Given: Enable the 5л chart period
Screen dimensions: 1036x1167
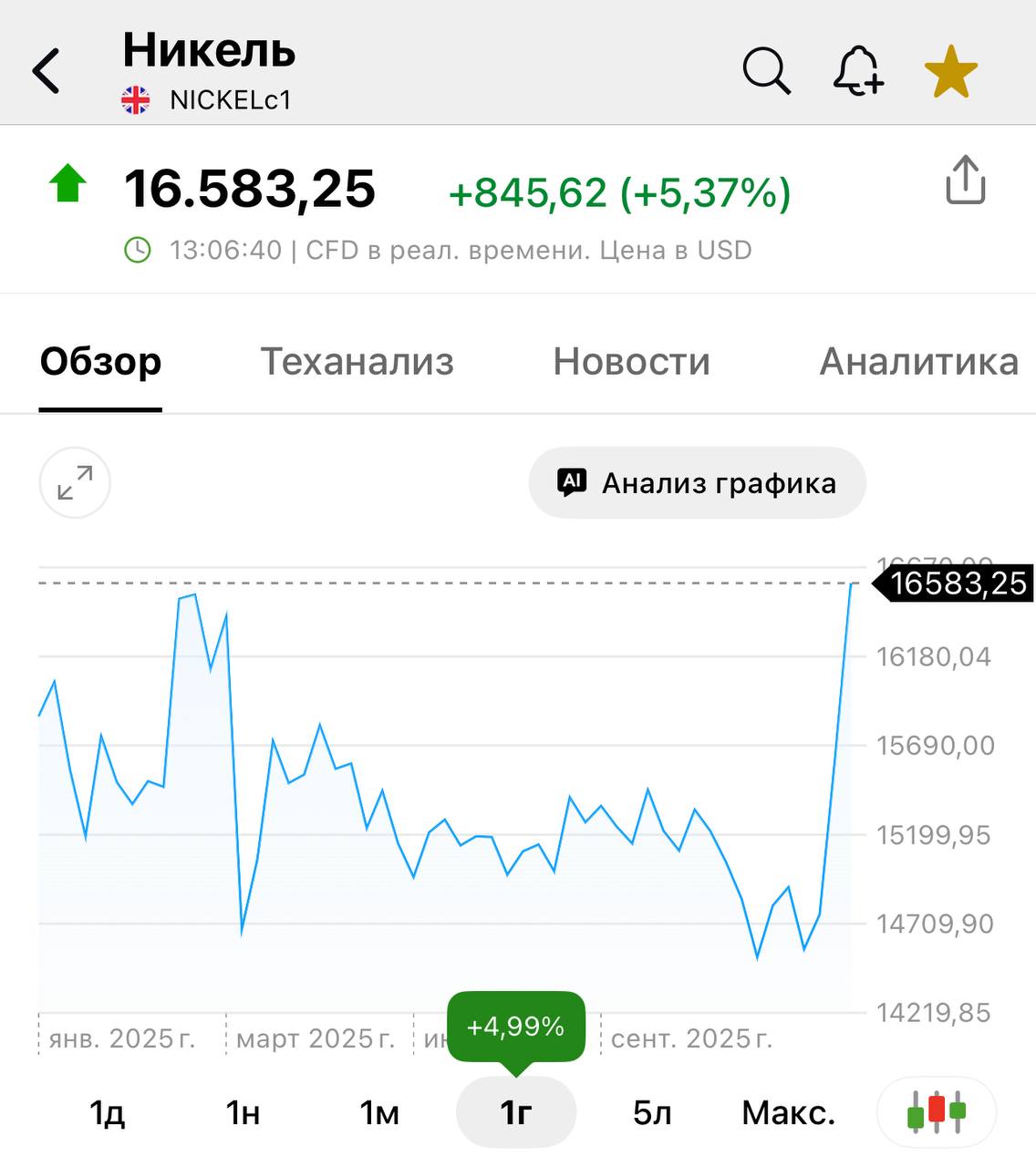Looking at the screenshot, I should 651,1112.
